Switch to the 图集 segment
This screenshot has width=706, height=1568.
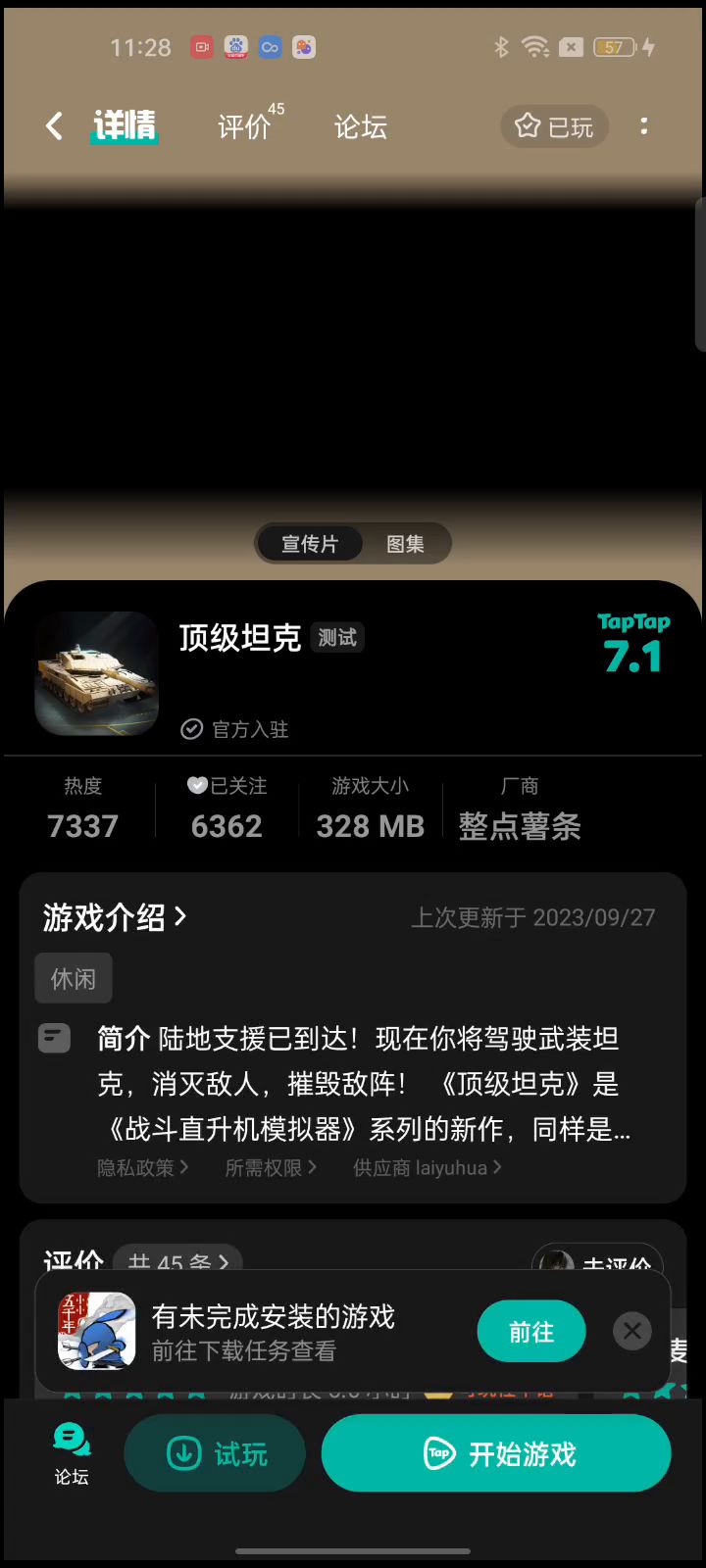coord(405,544)
